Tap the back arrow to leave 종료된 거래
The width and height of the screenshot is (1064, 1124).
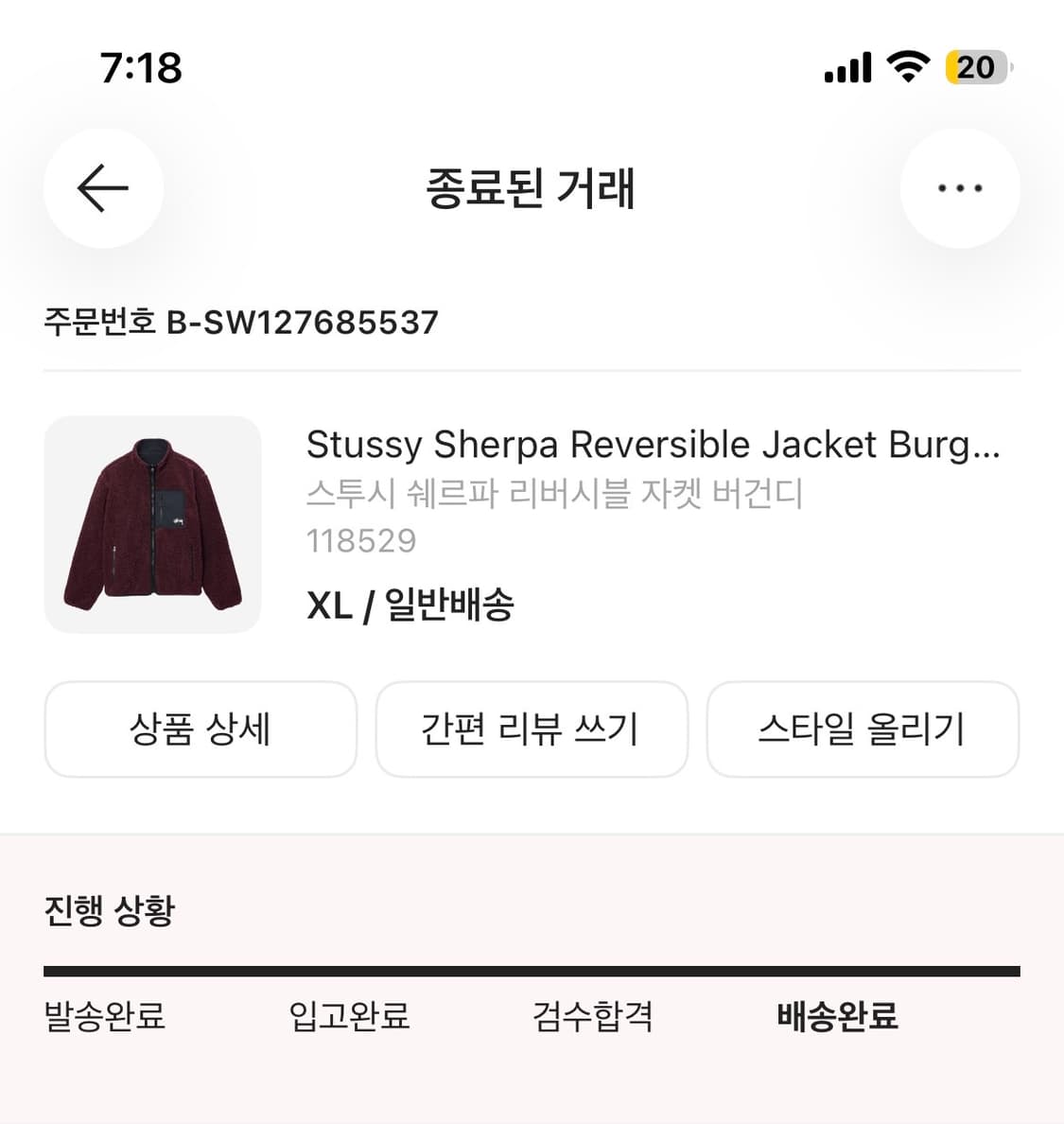[102, 188]
